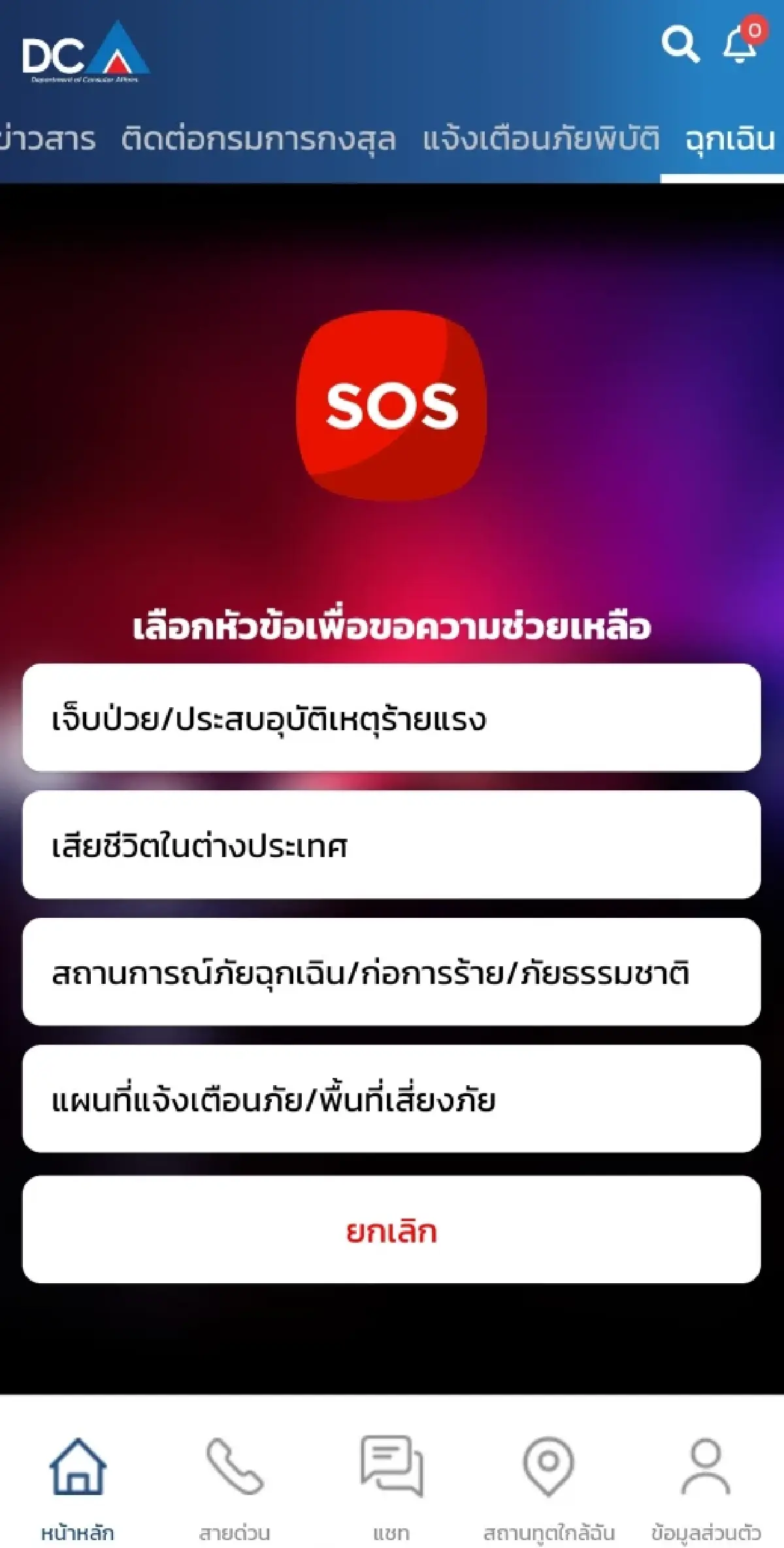Screen dimensions: 784x1548
Task: Choose เจ็บป่วย/ประสบอุบัติเหตุร้ายแรง help option
Action: pos(392,717)
